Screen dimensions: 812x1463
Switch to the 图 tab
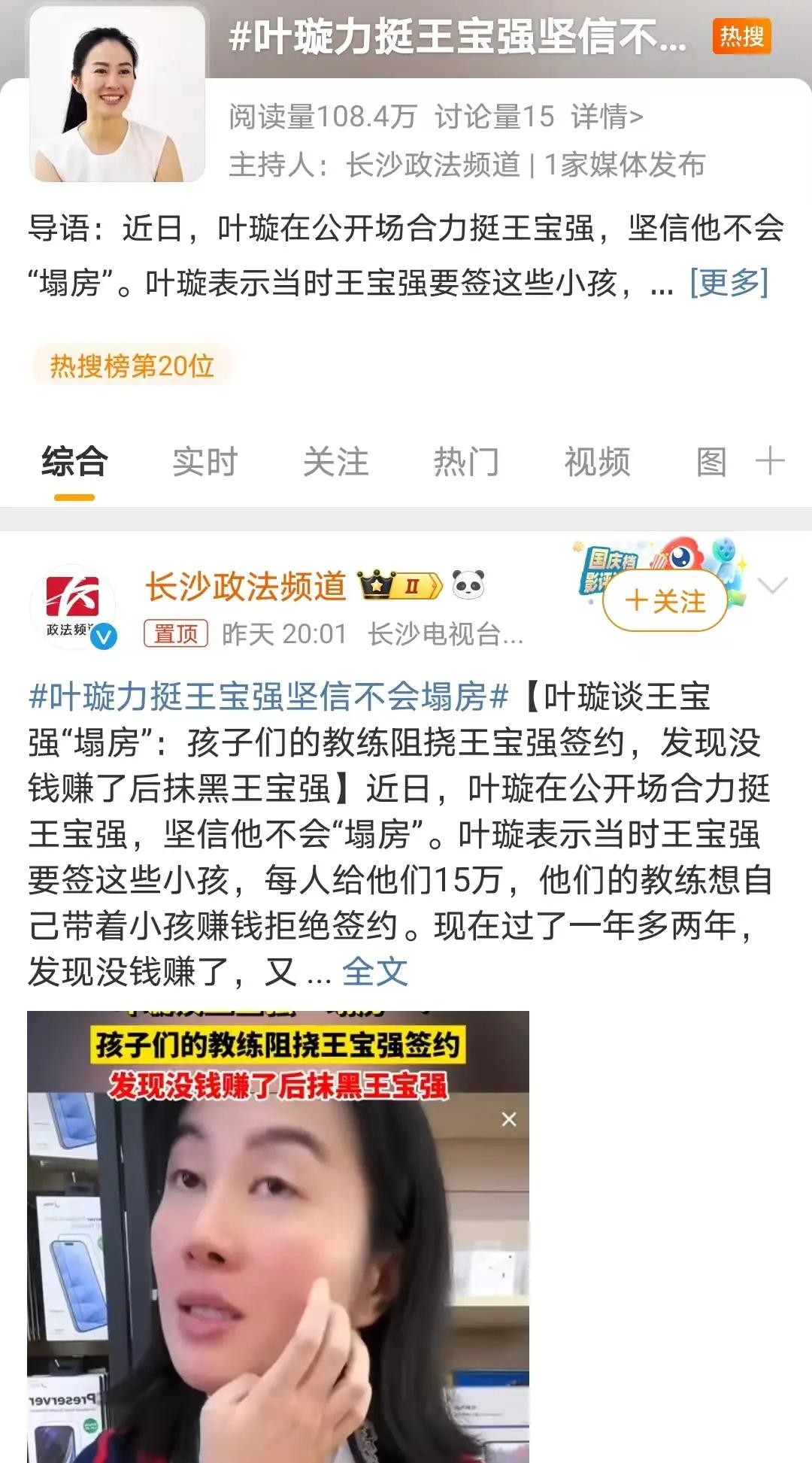click(x=710, y=461)
